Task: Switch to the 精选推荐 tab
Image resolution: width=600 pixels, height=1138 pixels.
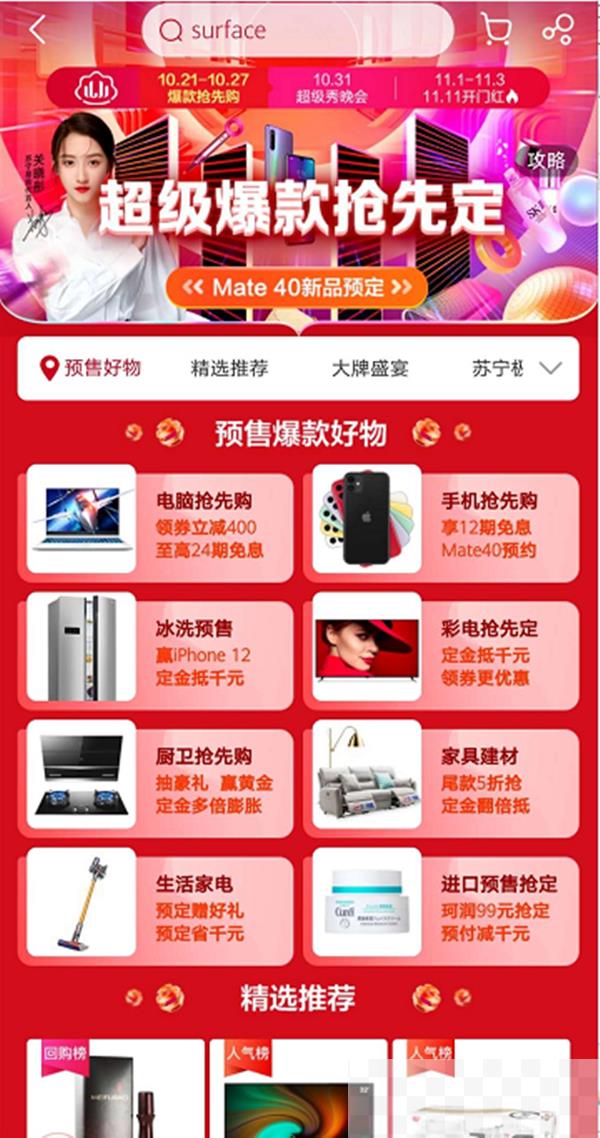Action: pyautogui.click(x=229, y=368)
